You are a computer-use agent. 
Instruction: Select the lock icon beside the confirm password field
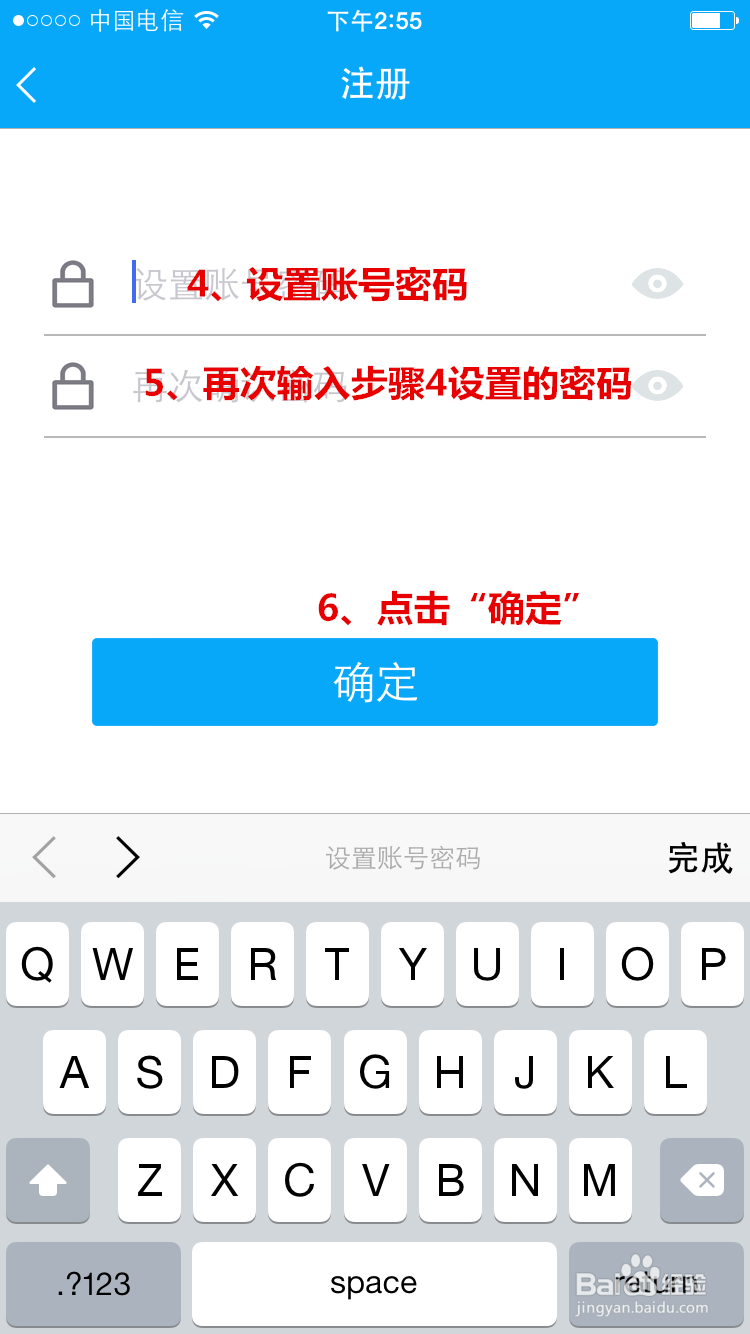pyautogui.click(x=71, y=386)
